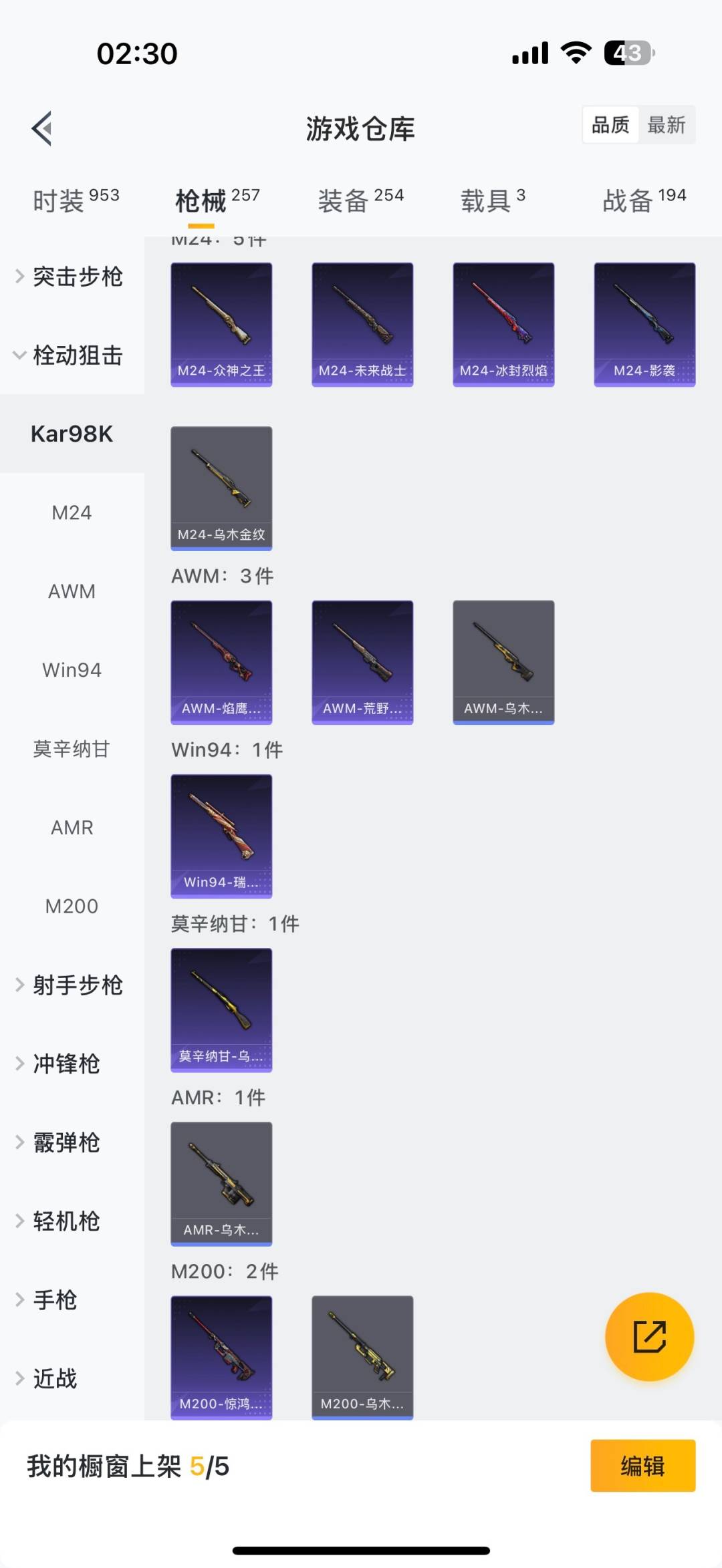This screenshot has width=722, height=1568.
Task: Open the M24-众神之王 skin
Action: (x=221, y=324)
